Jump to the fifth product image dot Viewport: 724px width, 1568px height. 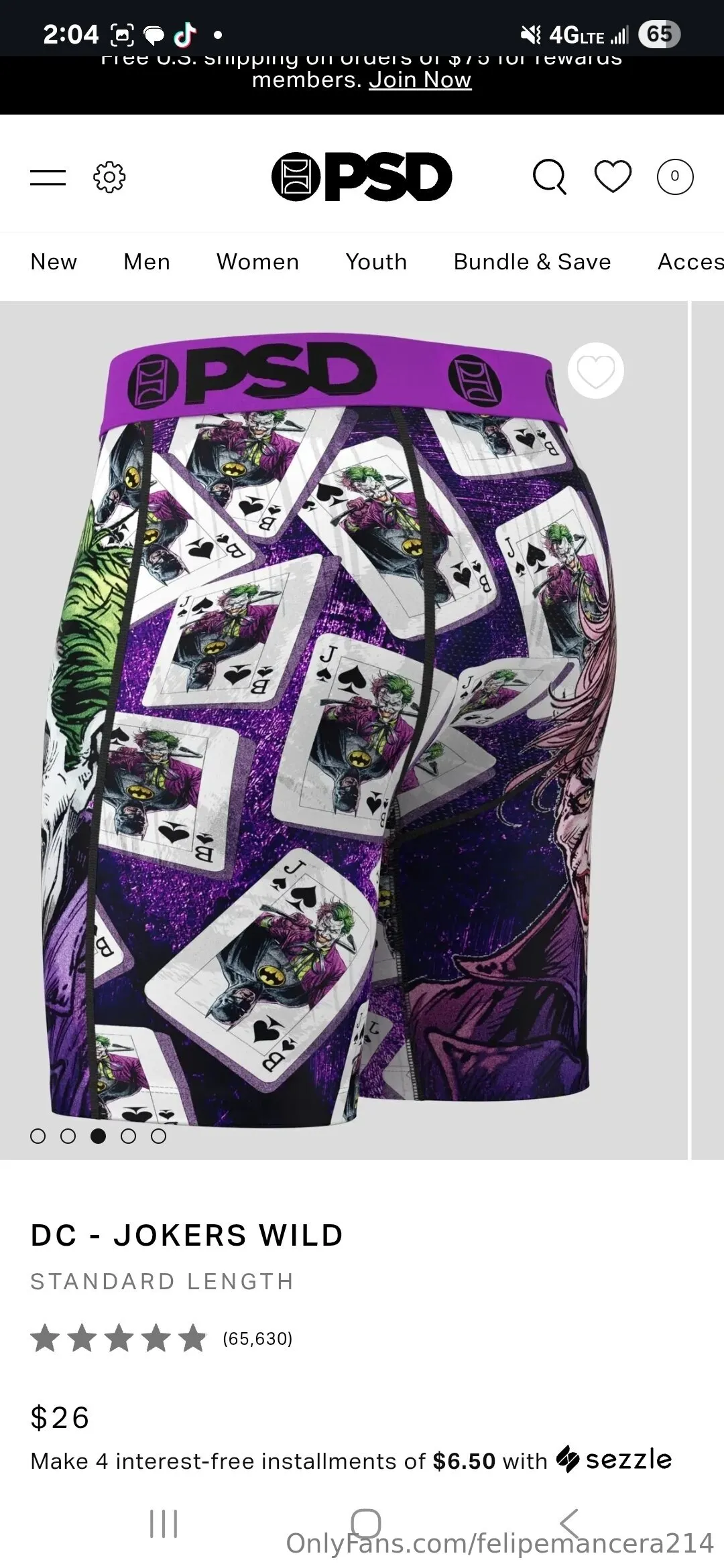pyautogui.click(x=158, y=1136)
